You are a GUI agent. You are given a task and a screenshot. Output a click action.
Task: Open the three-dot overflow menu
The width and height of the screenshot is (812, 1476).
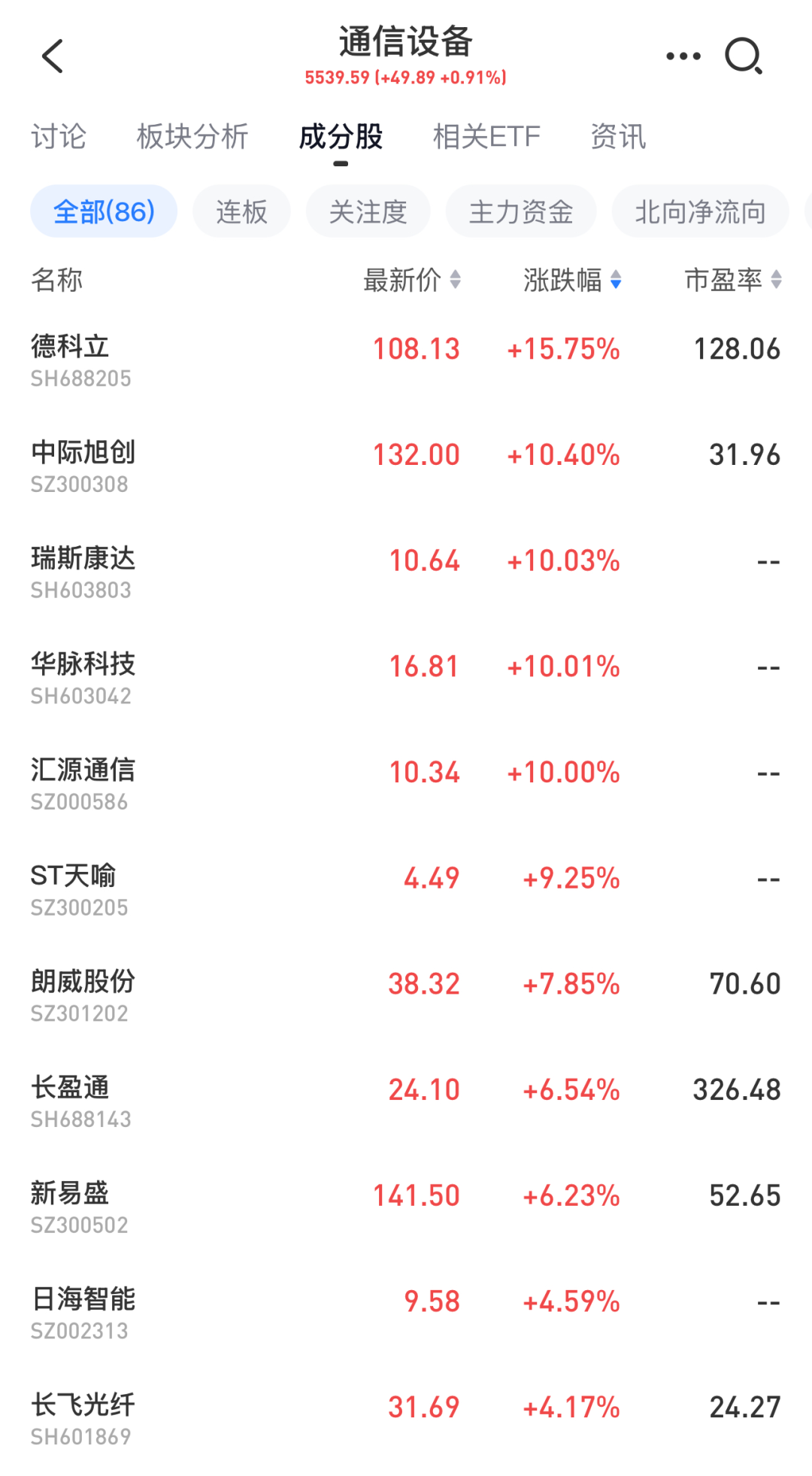pos(683,56)
